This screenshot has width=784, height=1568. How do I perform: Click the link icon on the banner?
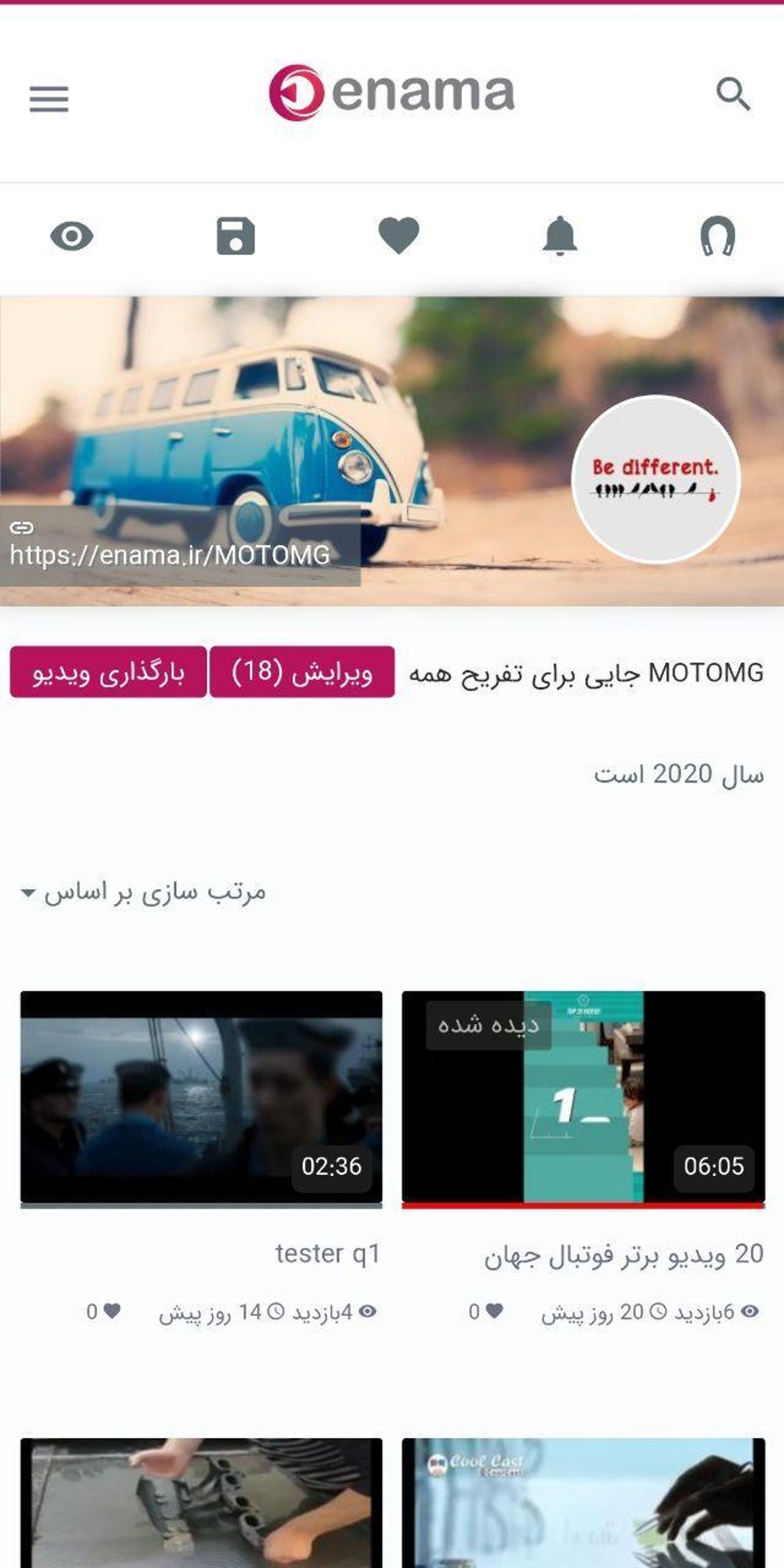[24, 527]
